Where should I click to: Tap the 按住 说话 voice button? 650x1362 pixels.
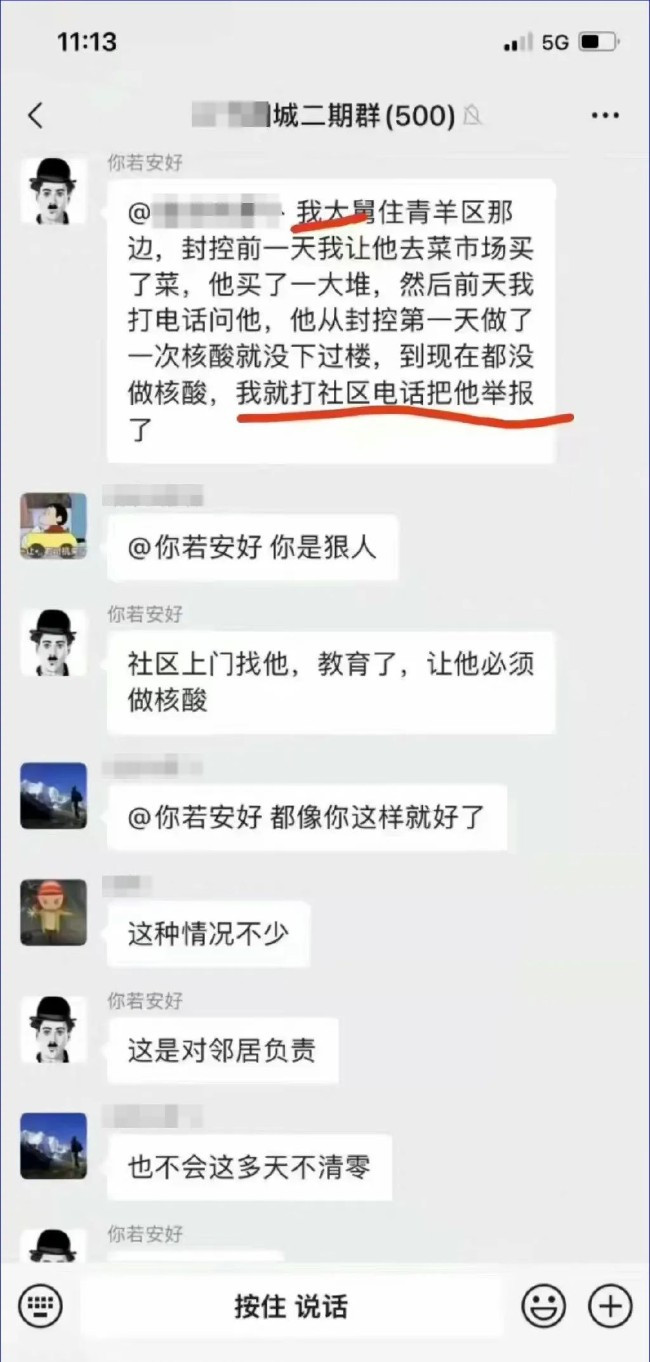click(x=291, y=1305)
